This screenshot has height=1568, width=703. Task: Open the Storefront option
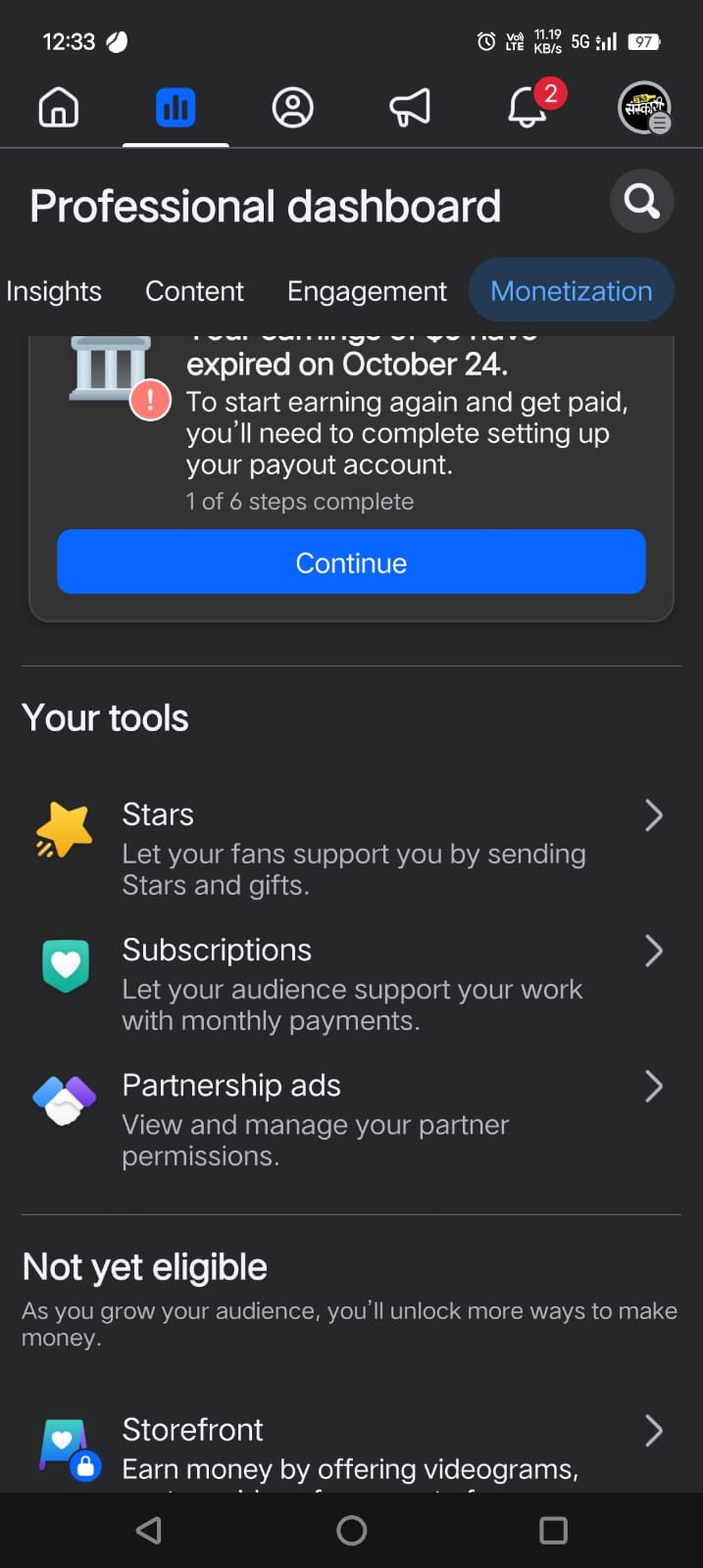(351, 1445)
